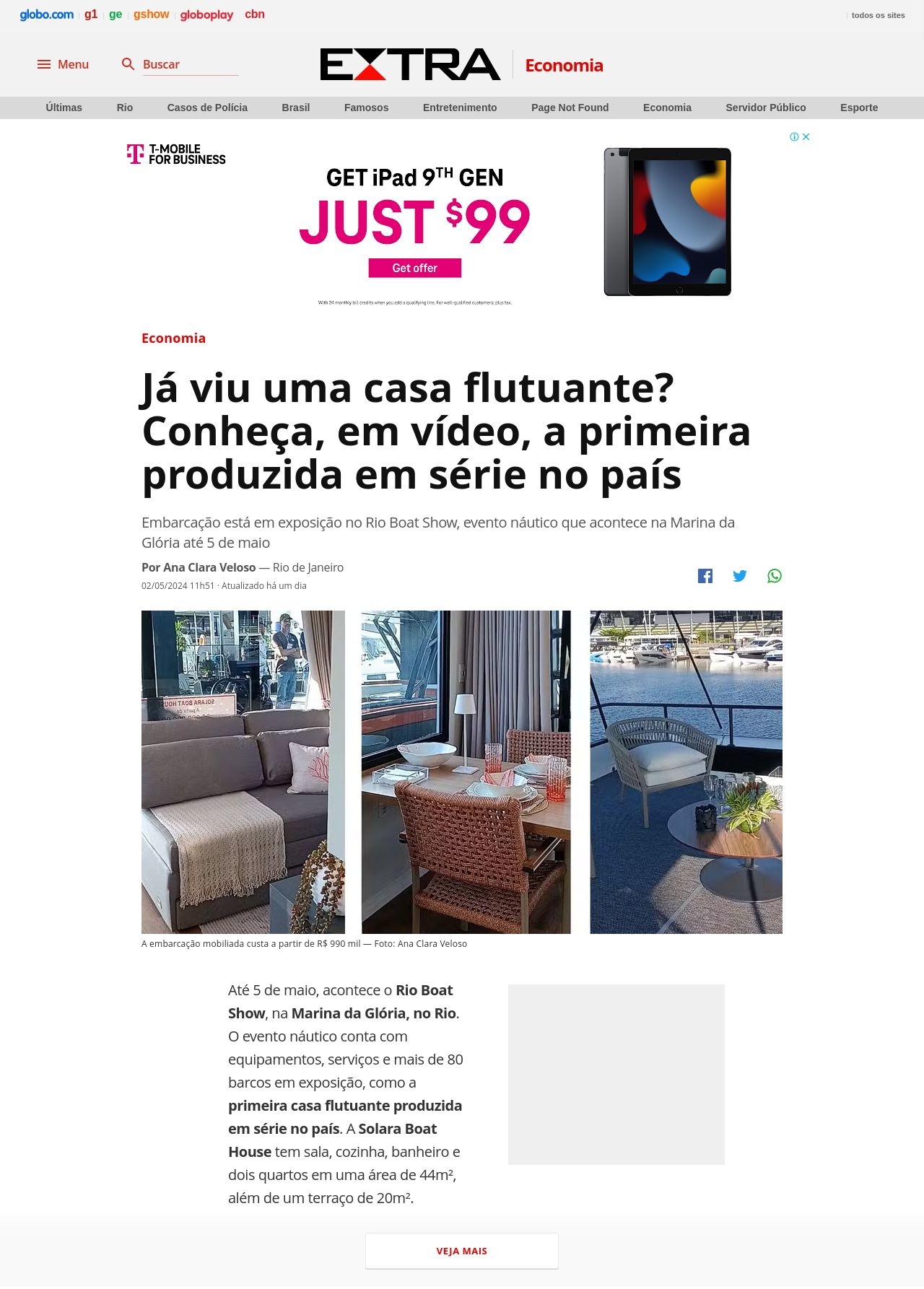This screenshot has height=1289, width=924.
Task: Tap Veja Mais to expand article
Action: pos(462,1251)
